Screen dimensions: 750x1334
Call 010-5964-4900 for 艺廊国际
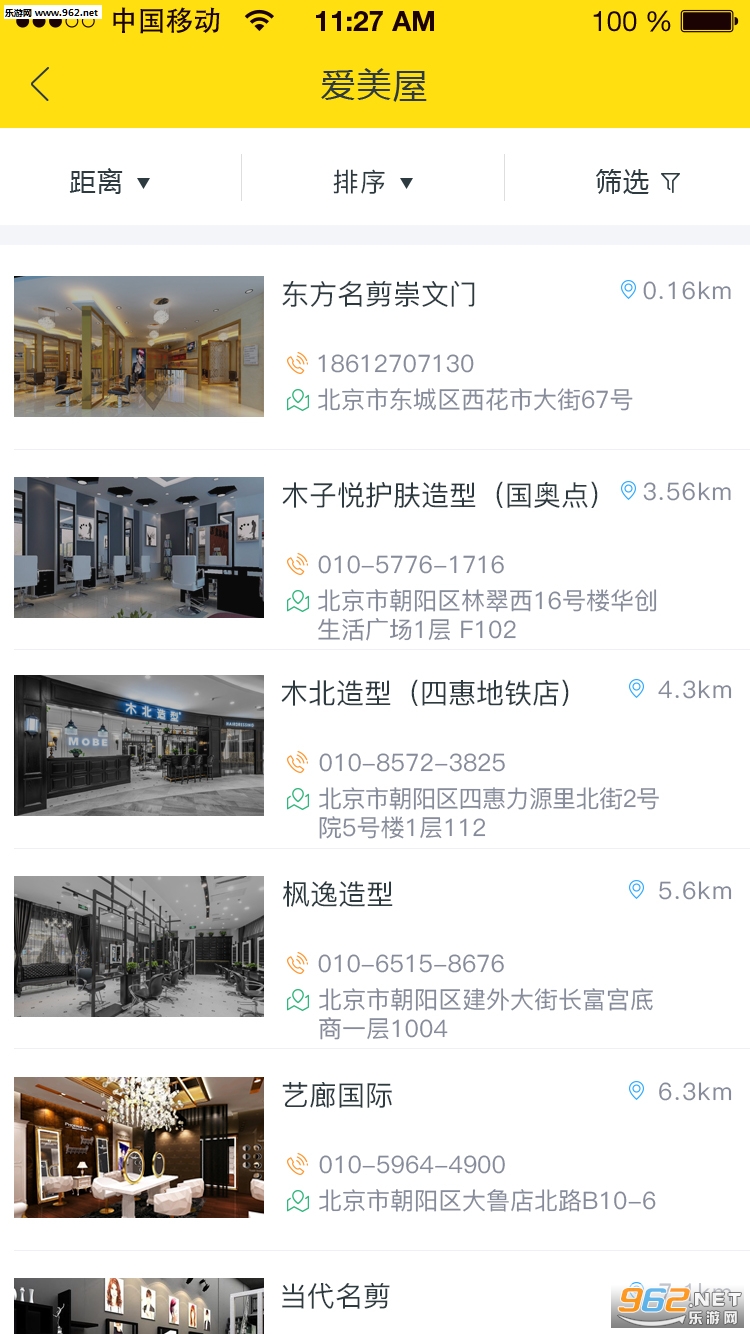click(x=411, y=1165)
